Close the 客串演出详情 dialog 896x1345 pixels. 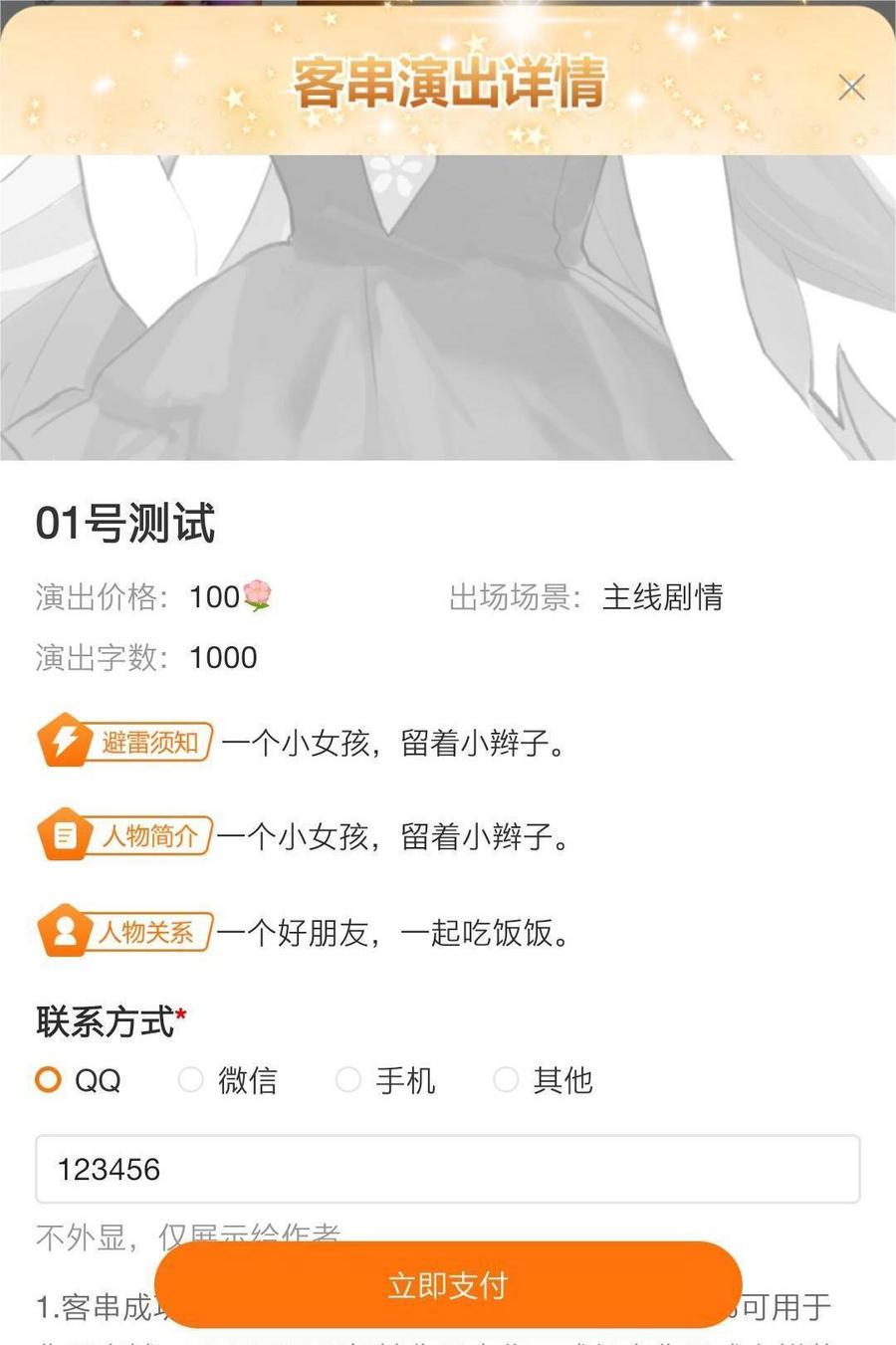(x=851, y=88)
